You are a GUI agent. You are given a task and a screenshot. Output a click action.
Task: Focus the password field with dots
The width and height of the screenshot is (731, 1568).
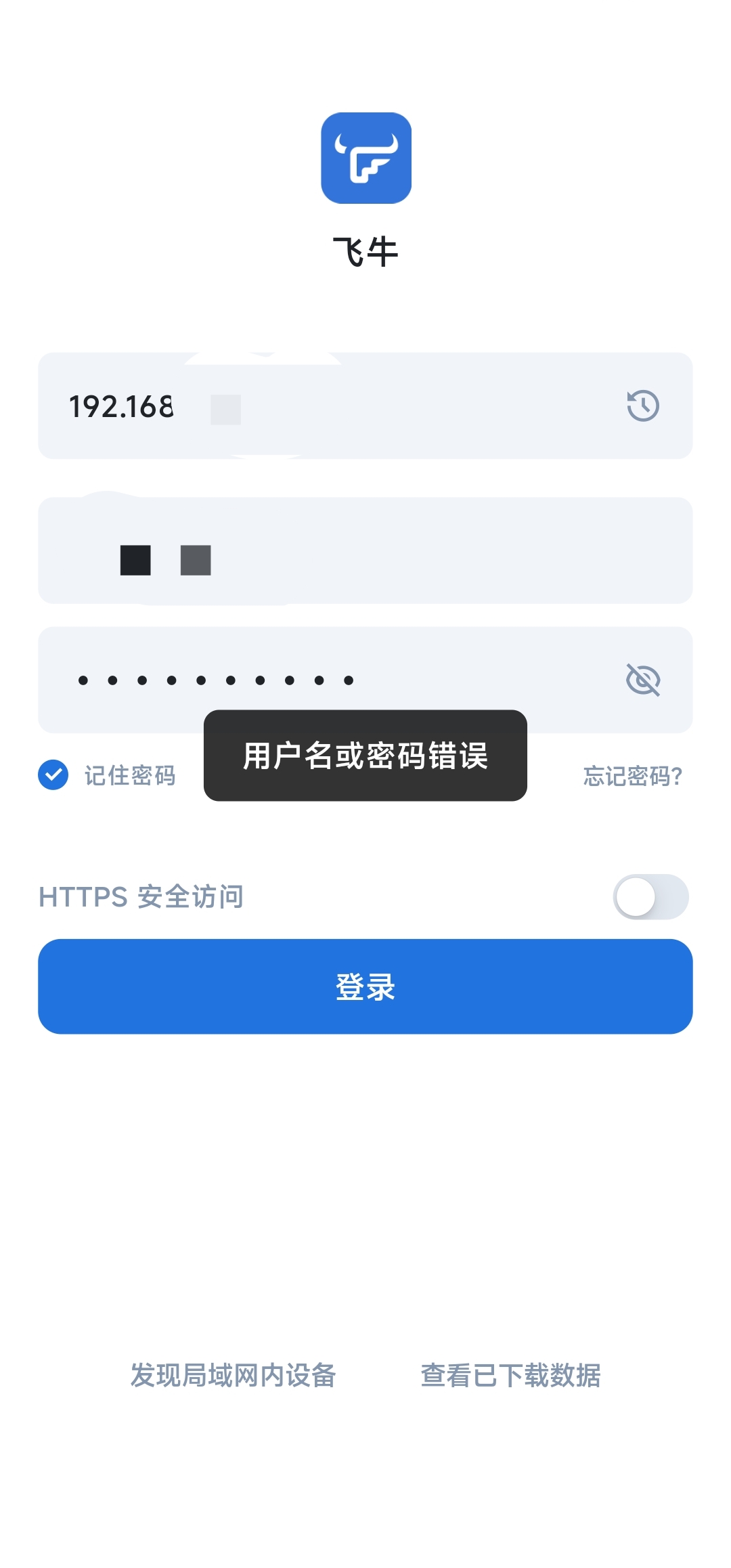coord(325,680)
